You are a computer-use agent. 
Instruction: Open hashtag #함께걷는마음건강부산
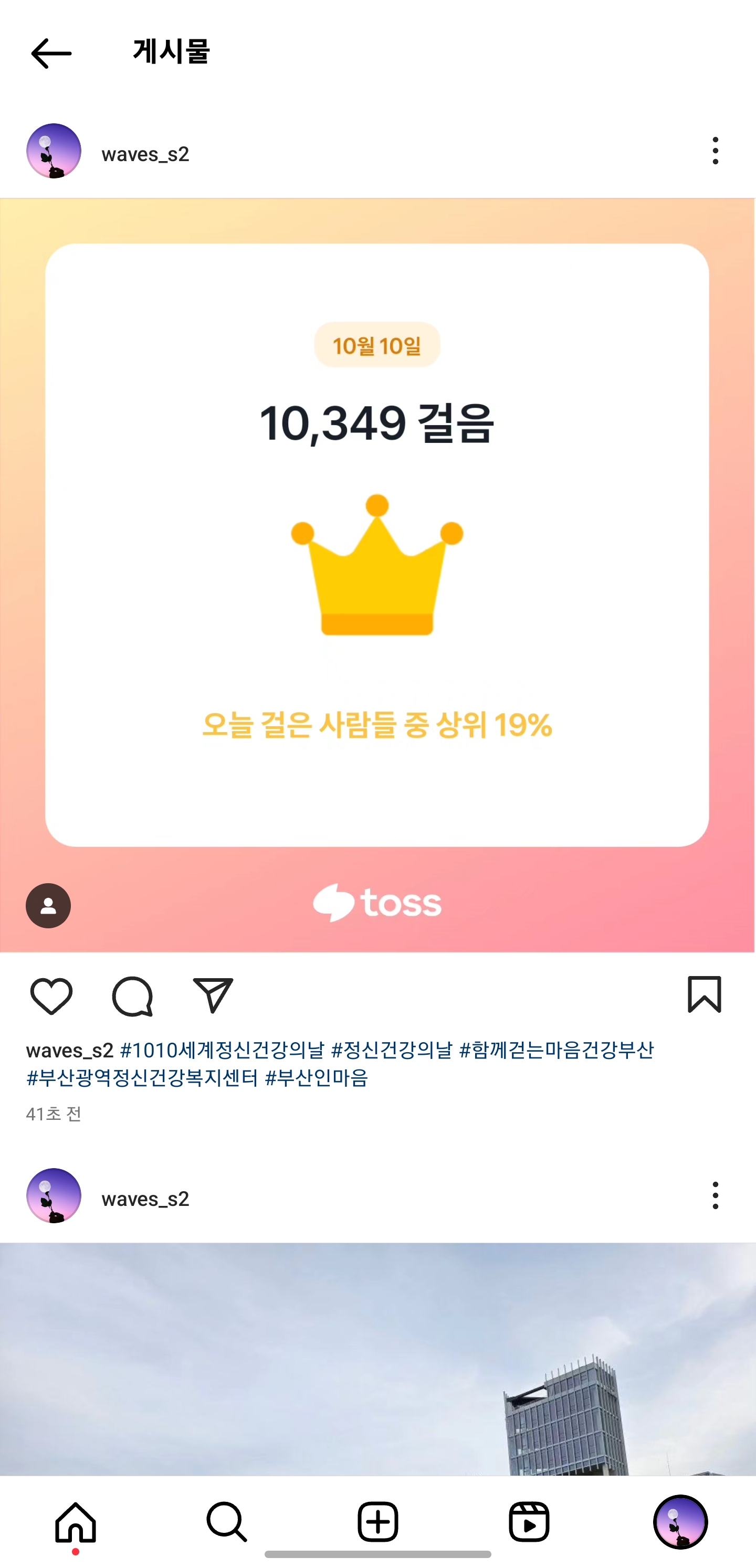tap(556, 1050)
